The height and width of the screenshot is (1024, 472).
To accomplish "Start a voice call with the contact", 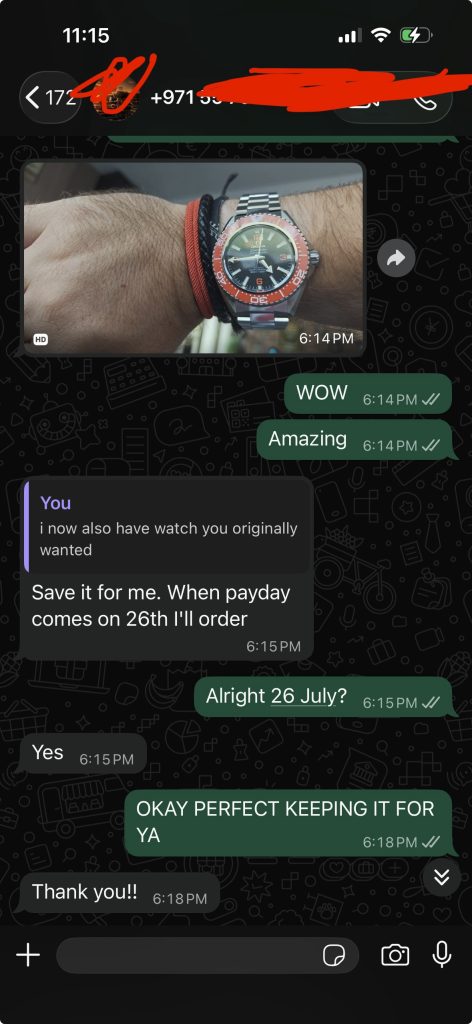I will (426, 99).
